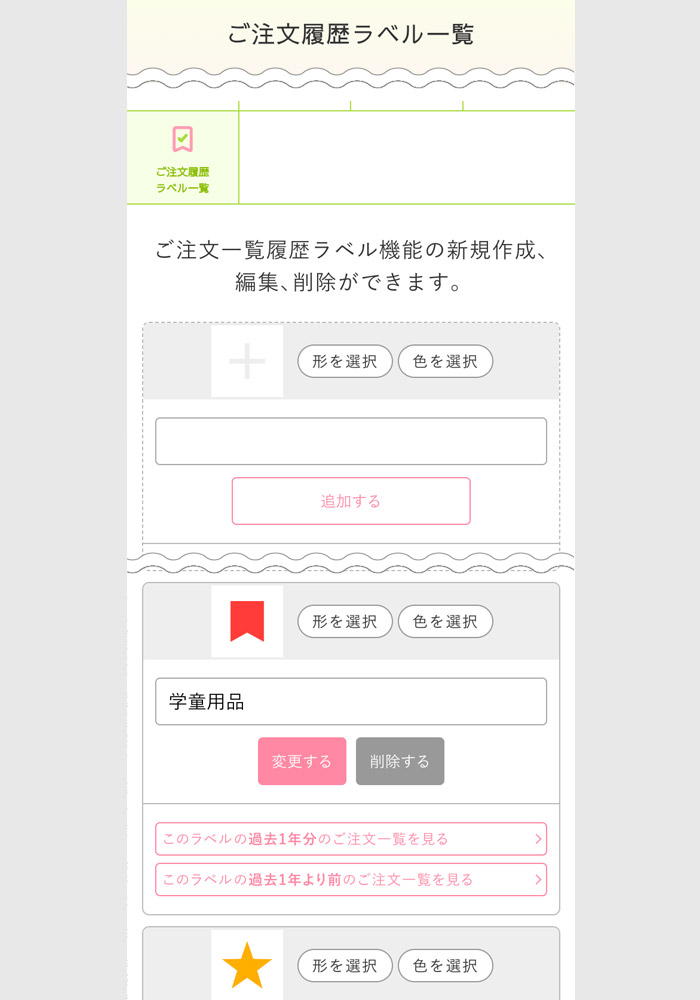The width and height of the screenshot is (700, 1000).
Task: Save changes with 変更する
Action: click(x=302, y=761)
